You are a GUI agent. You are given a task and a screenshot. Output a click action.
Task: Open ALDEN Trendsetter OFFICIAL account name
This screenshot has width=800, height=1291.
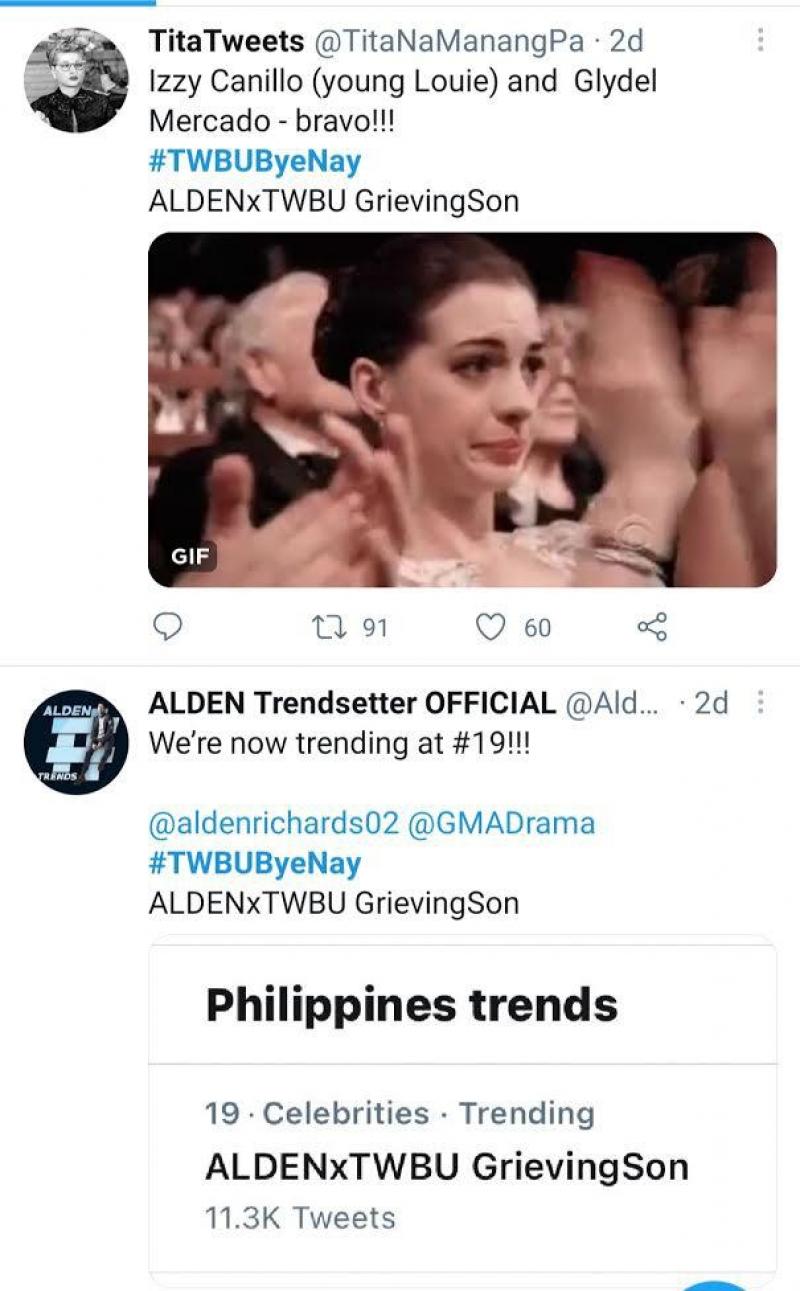(352, 703)
